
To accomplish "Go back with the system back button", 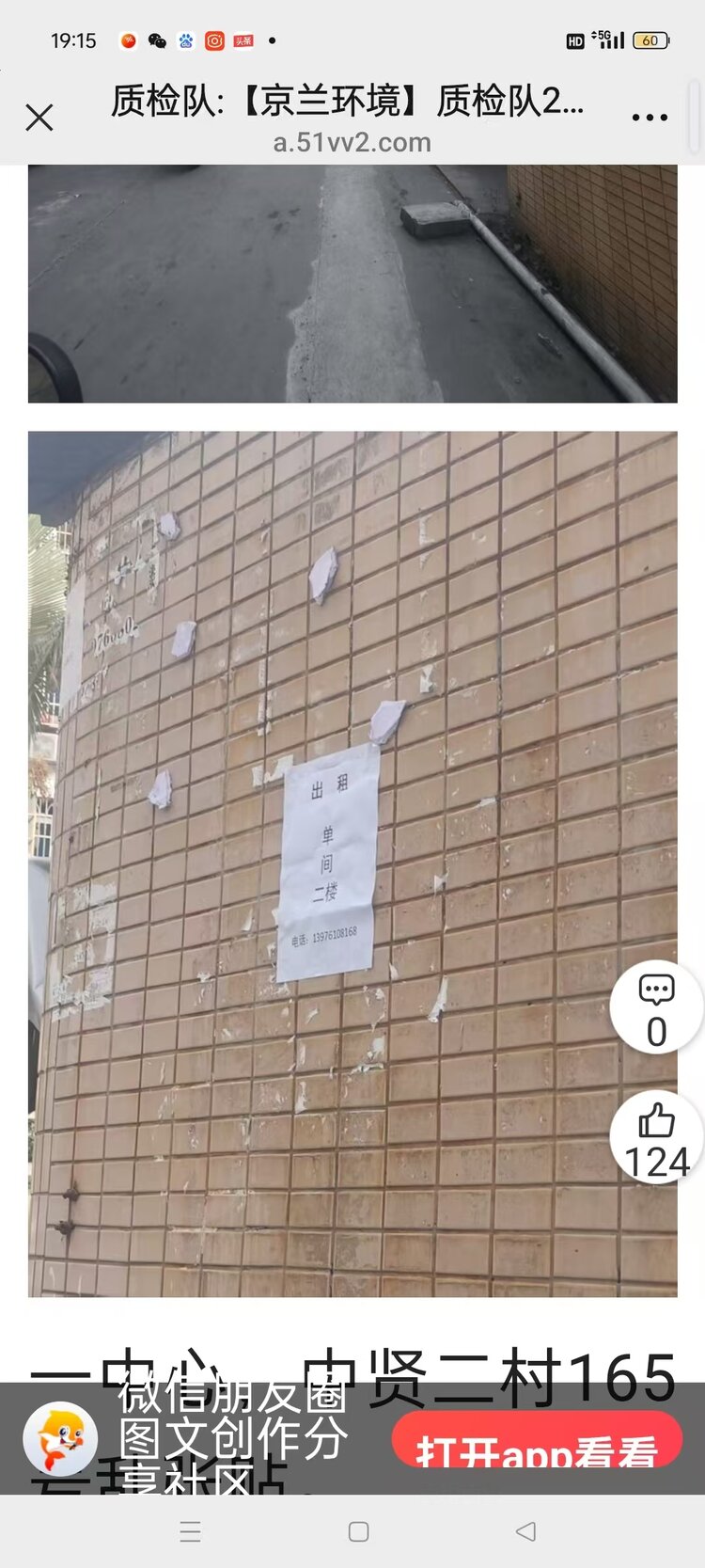I will click(x=526, y=1531).
